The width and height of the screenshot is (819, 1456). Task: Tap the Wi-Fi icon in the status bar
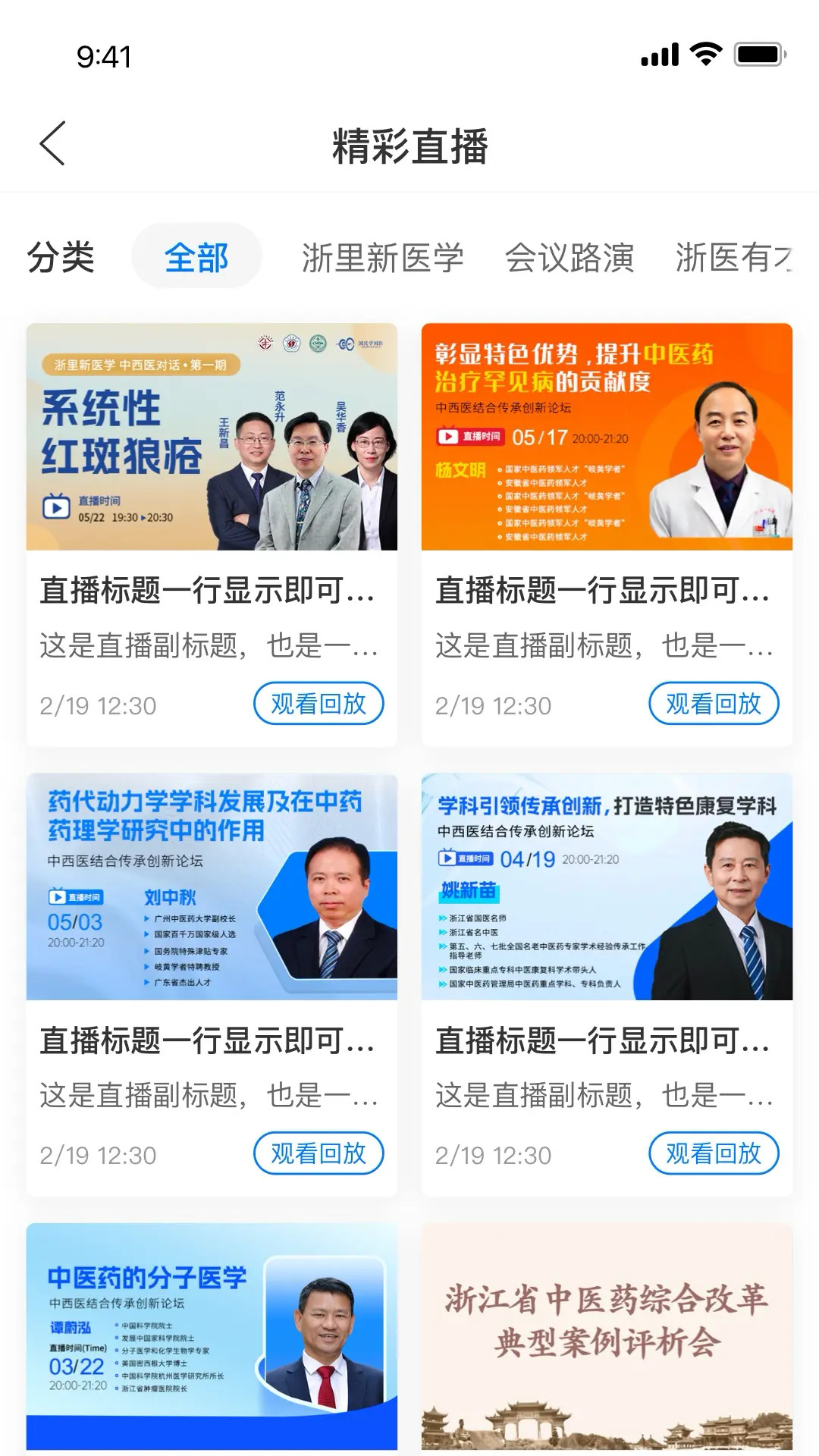coord(704,53)
